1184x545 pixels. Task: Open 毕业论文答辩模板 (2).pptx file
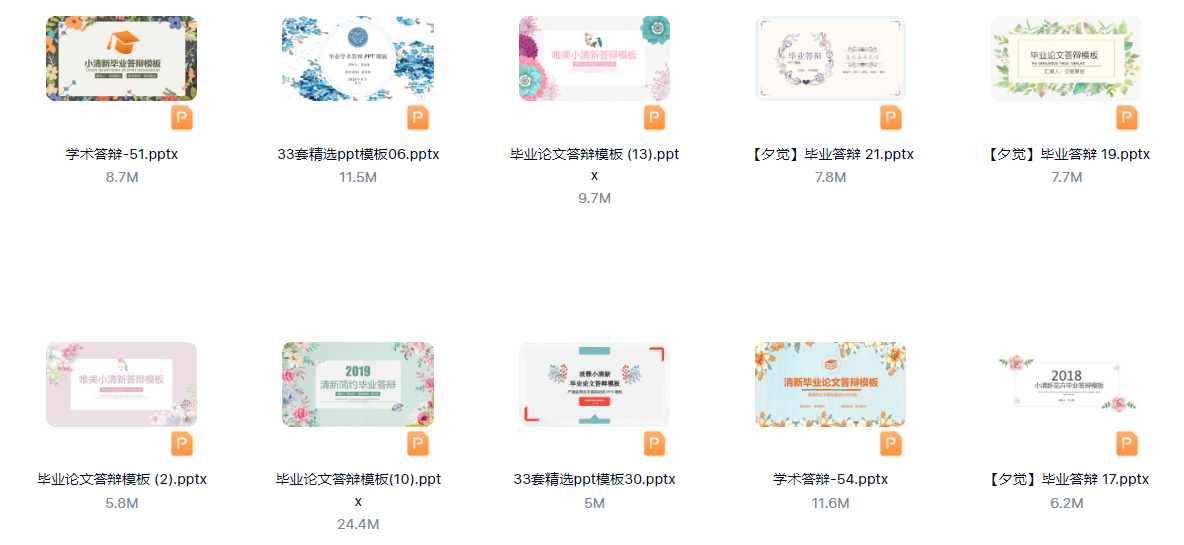(121, 385)
